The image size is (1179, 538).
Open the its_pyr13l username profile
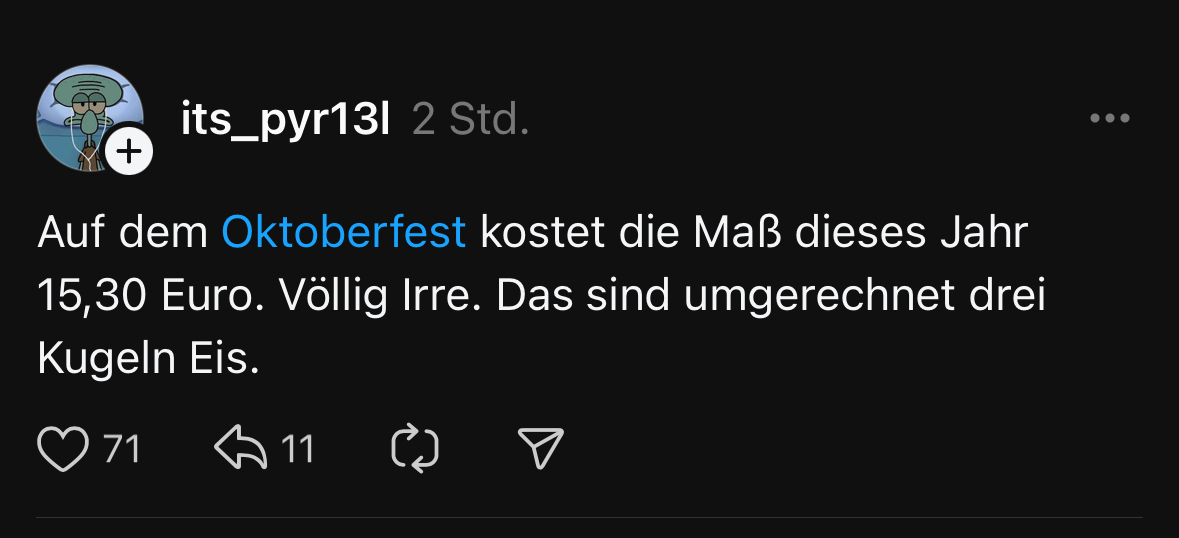point(285,120)
